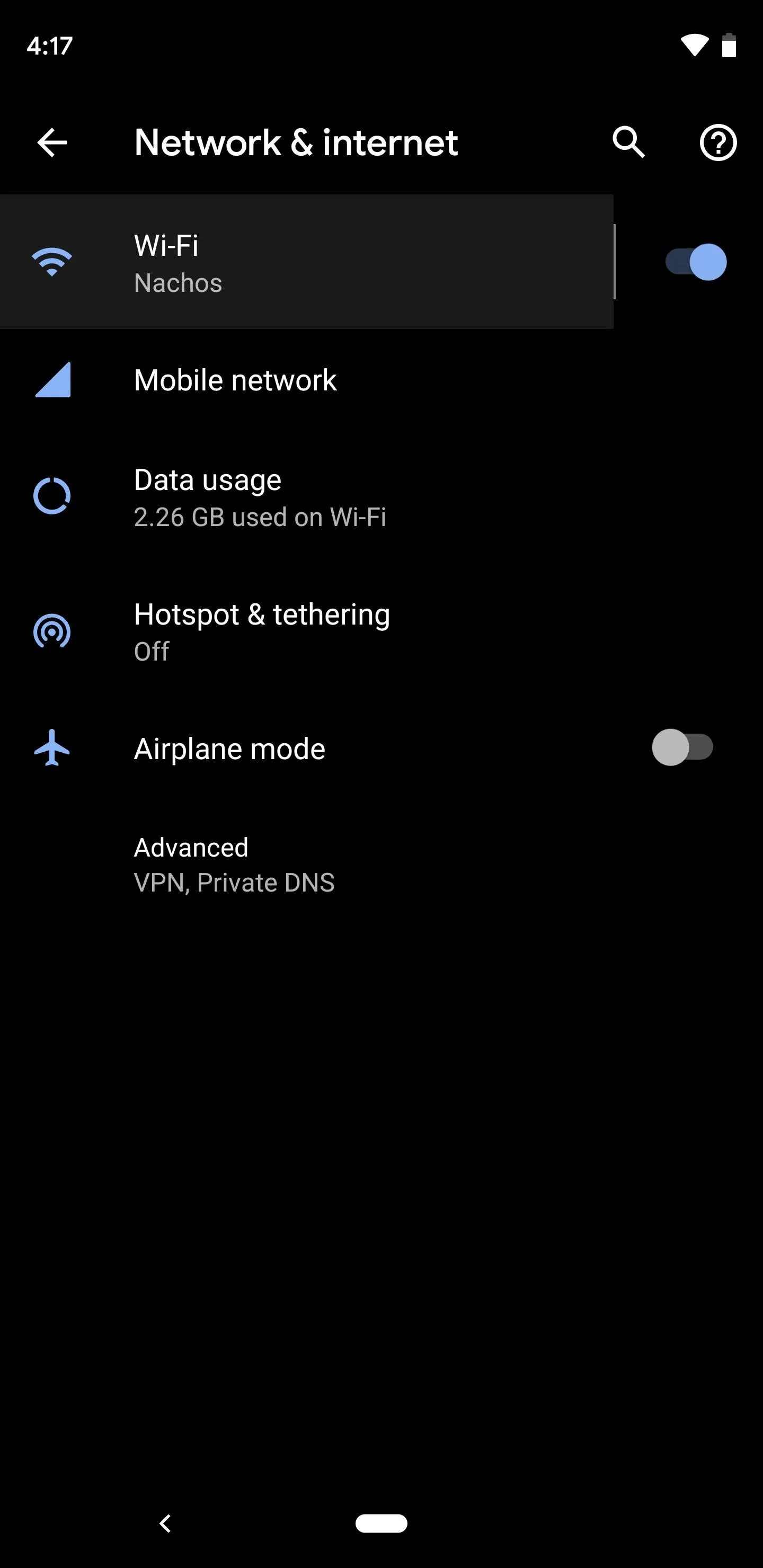
Task: Go back using the app bar arrow
Action: pyautogui.click(x=52, y=143)
